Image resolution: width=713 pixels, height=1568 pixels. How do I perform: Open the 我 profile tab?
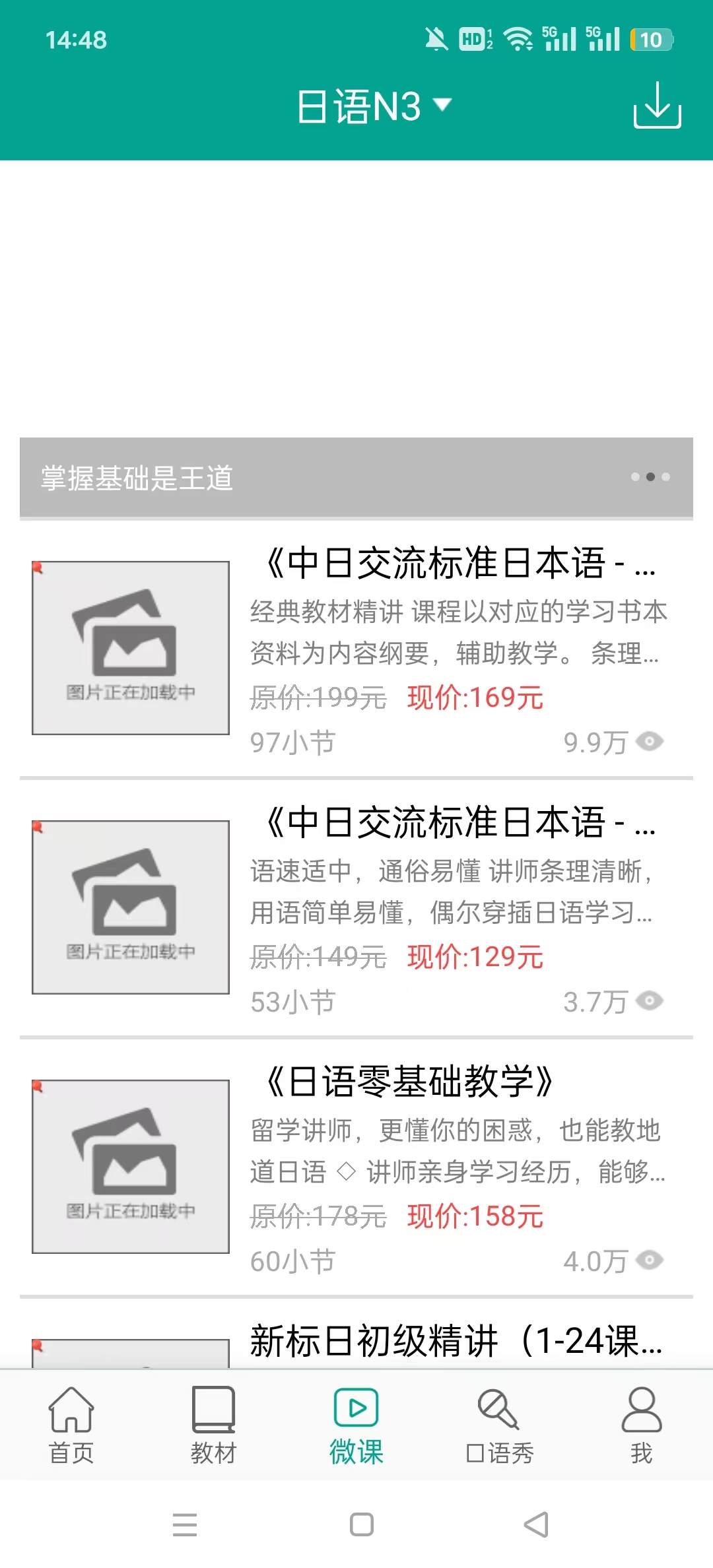[x=641, y=1425]
